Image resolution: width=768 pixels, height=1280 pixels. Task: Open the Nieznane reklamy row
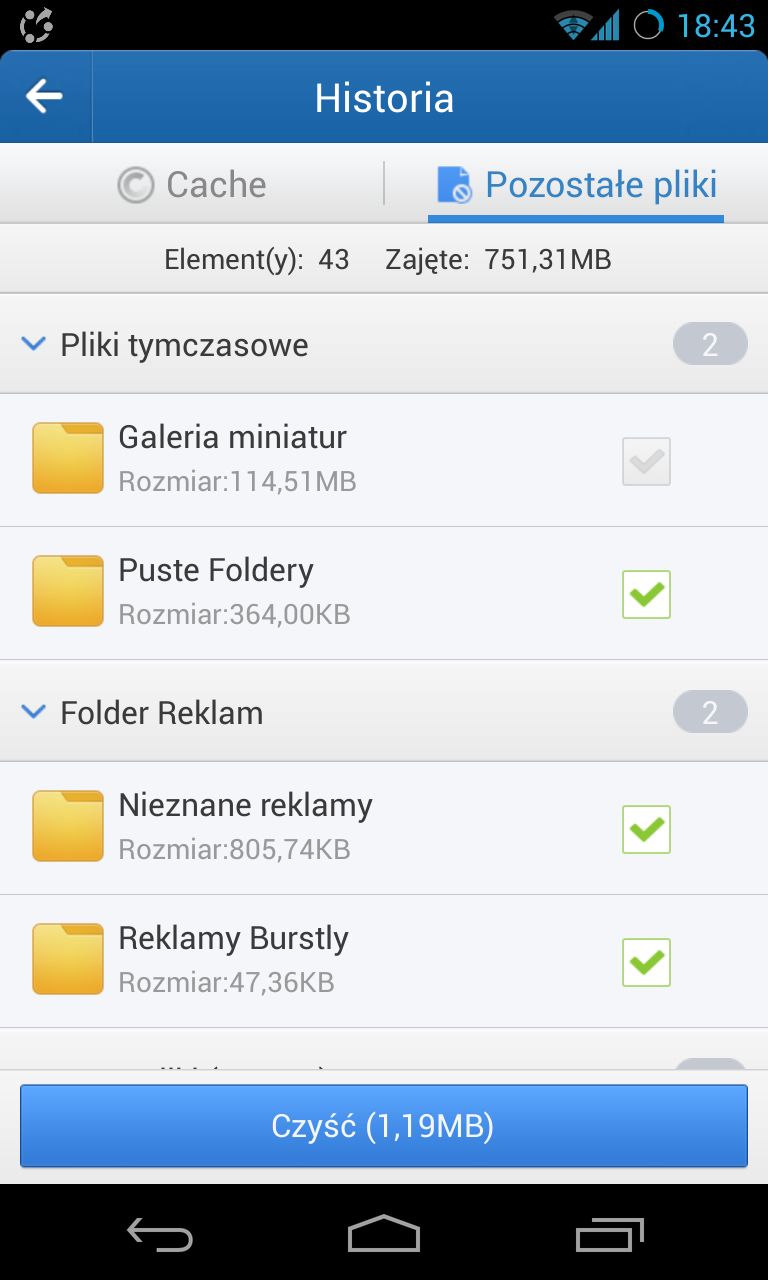384,828
